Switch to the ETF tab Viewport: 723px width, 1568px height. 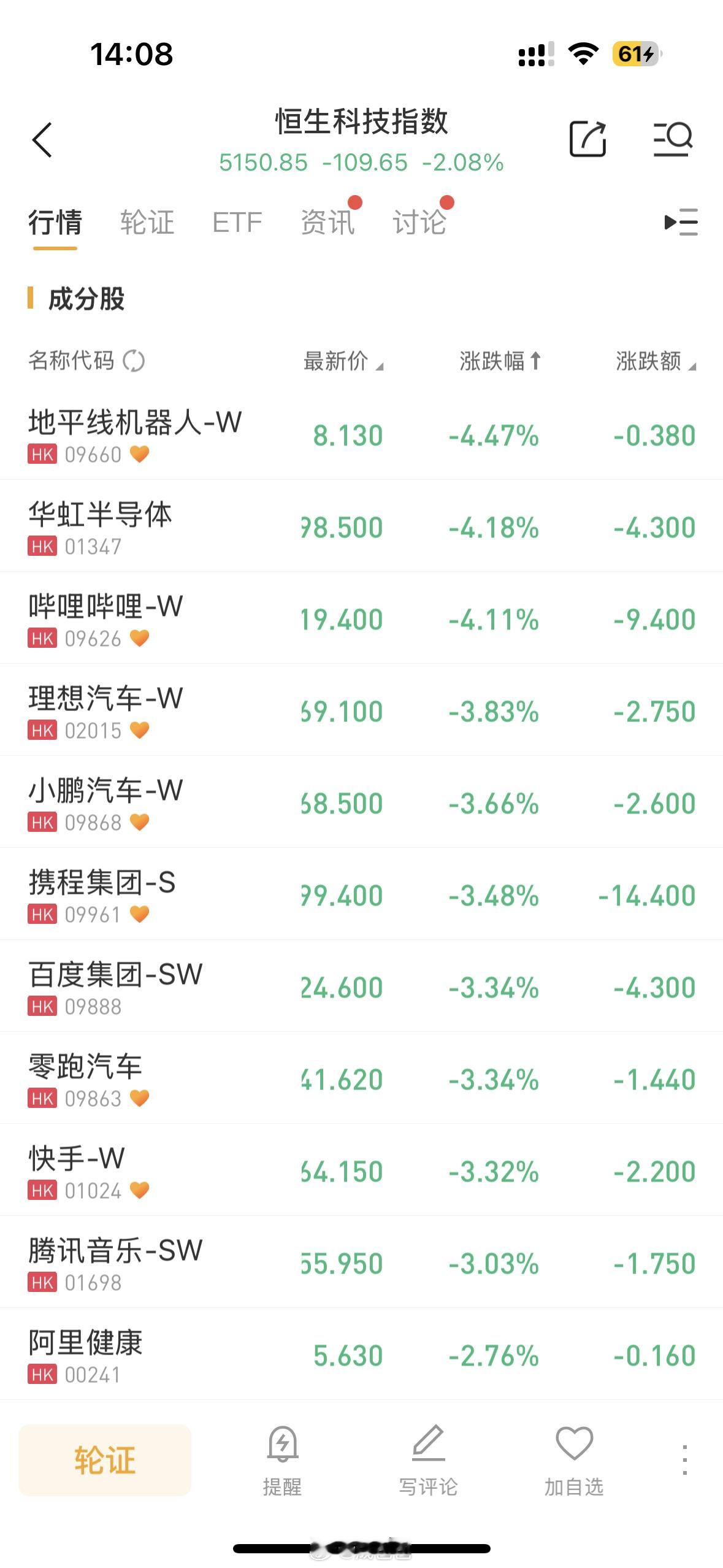pyautogui.click(x=237, y=222)
